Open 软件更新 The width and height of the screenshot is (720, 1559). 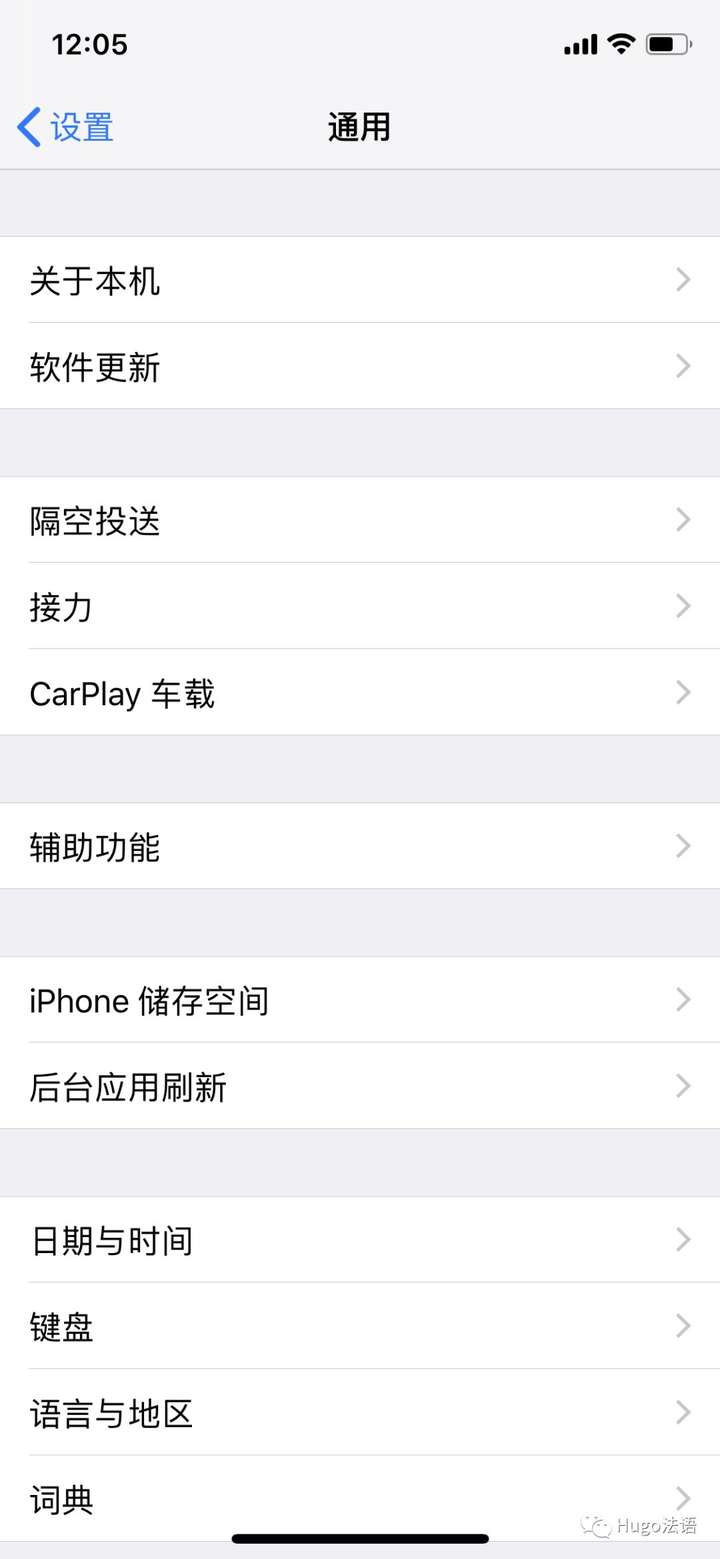pos(360,366)
